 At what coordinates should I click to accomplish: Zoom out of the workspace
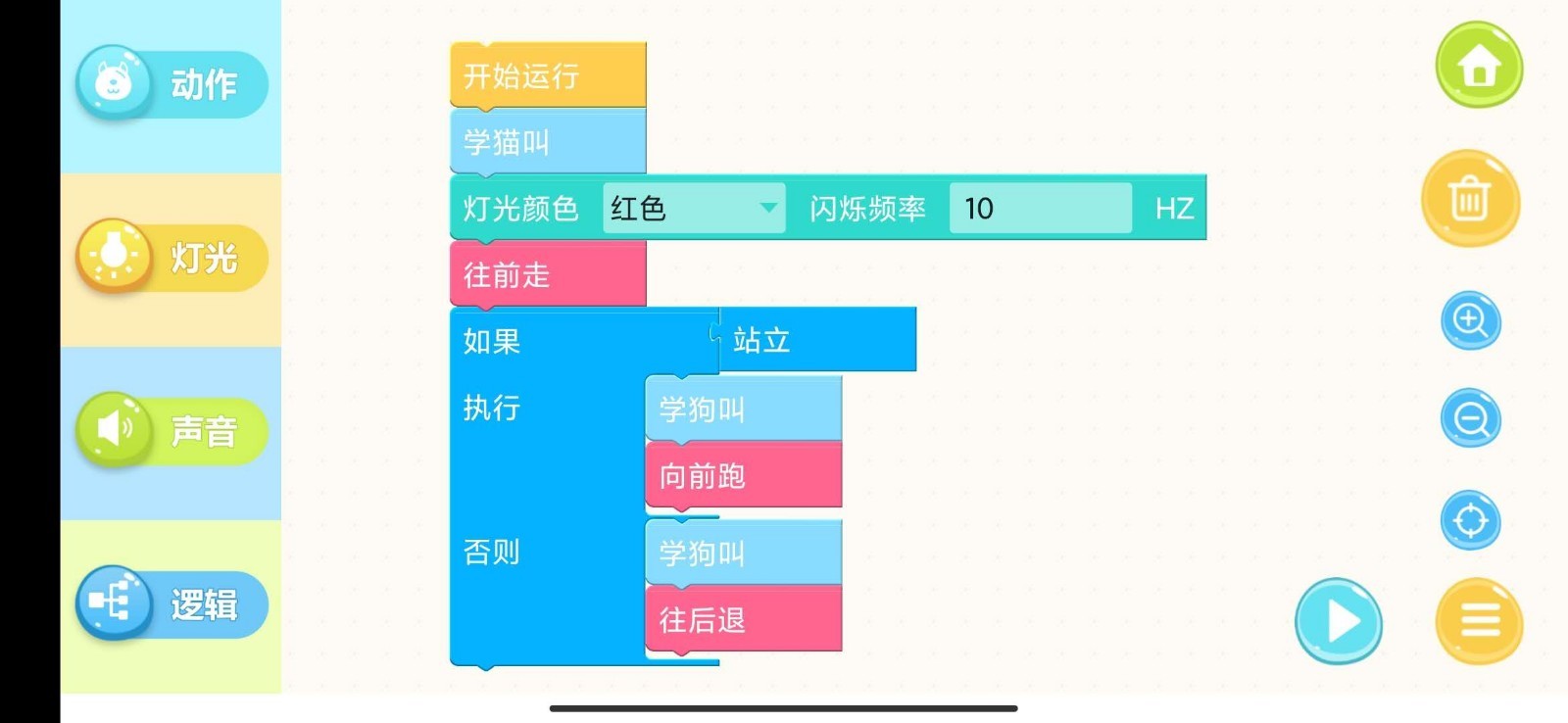[x=1470, y=419]
